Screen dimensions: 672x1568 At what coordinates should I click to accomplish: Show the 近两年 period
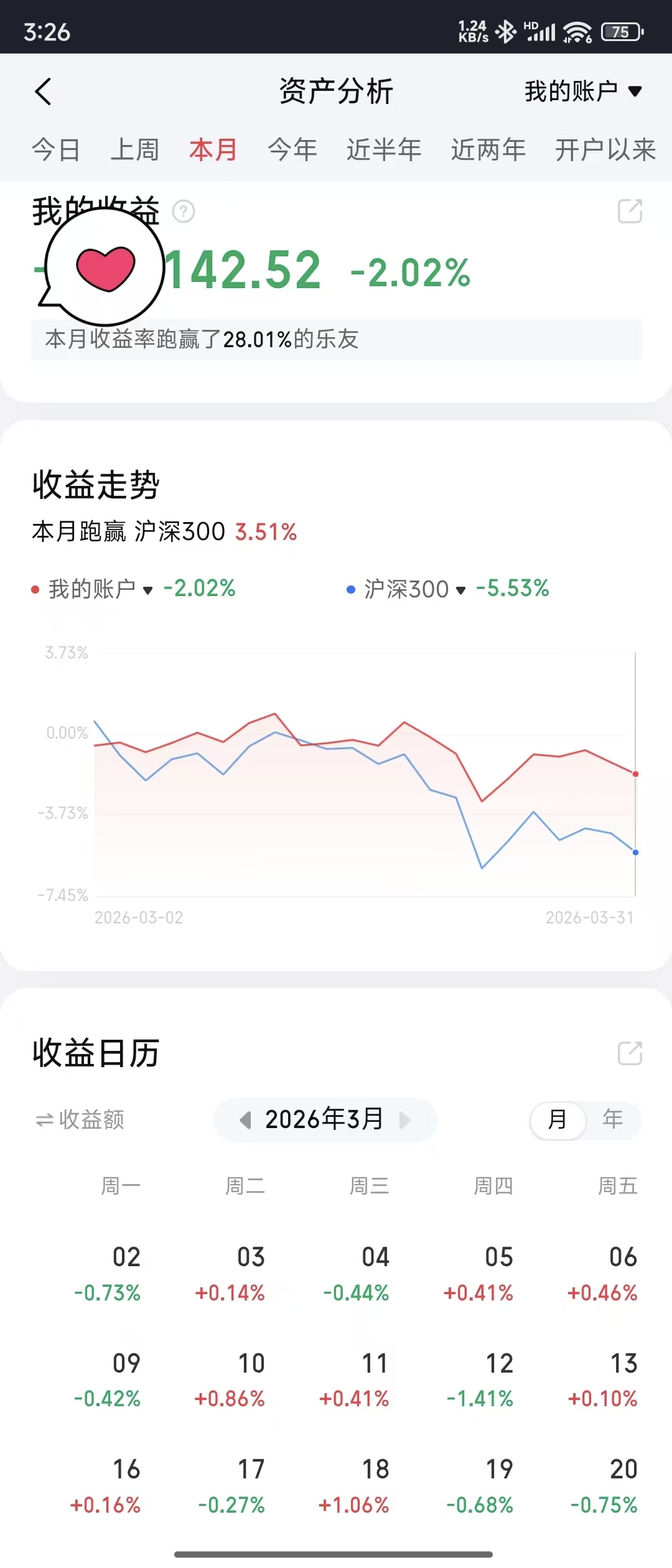pyautogui.click(x=488, y=150)
